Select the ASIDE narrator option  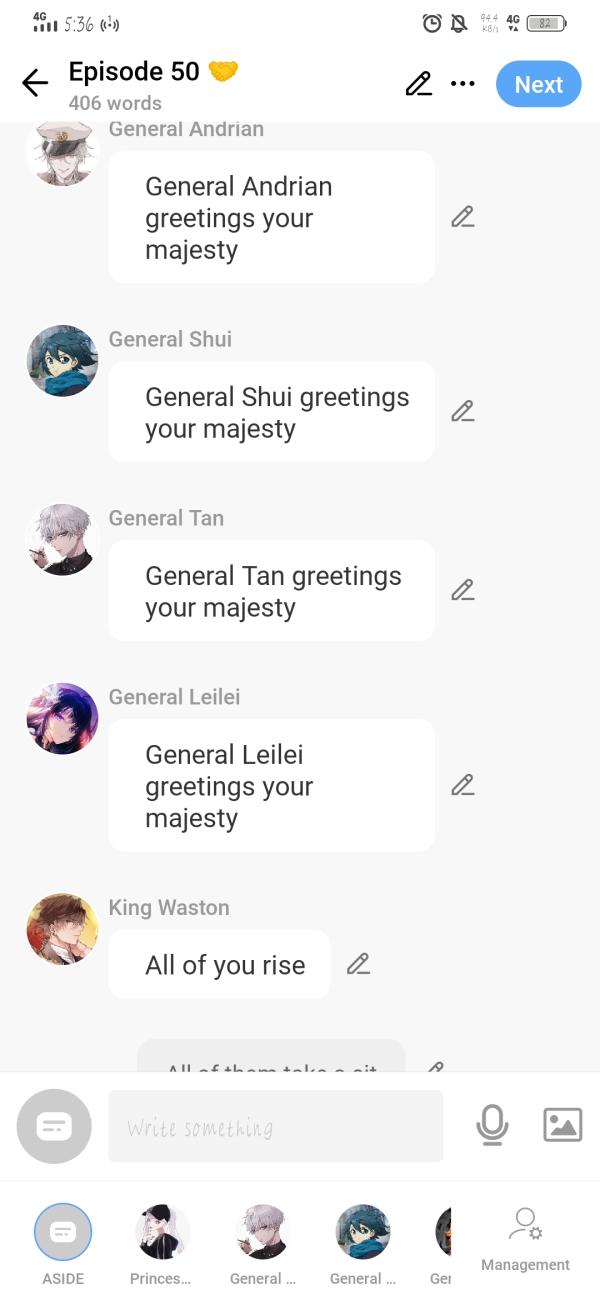tap(63, 1232)
